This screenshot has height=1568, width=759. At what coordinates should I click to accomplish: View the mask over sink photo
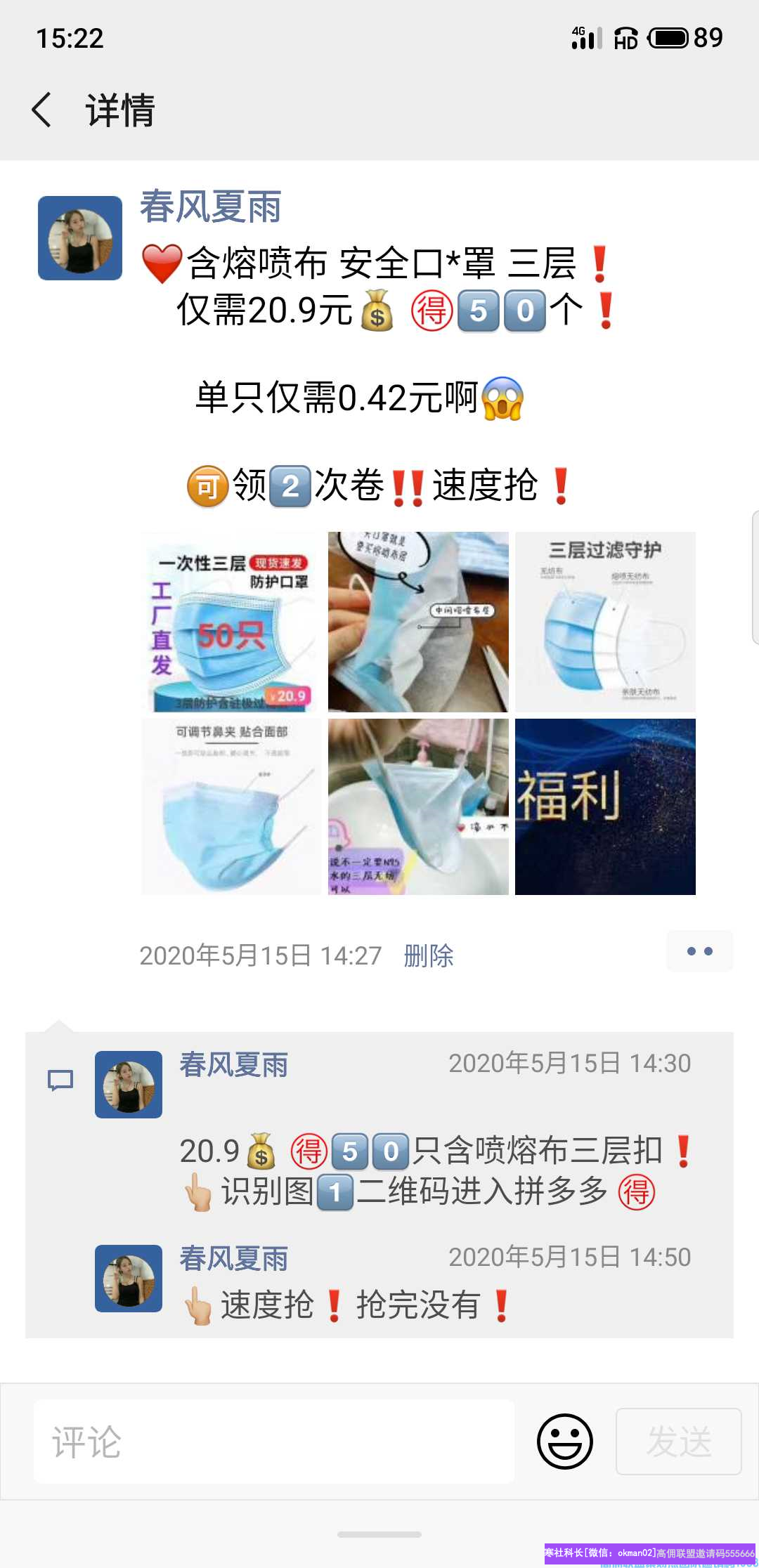tap(418, 806)
